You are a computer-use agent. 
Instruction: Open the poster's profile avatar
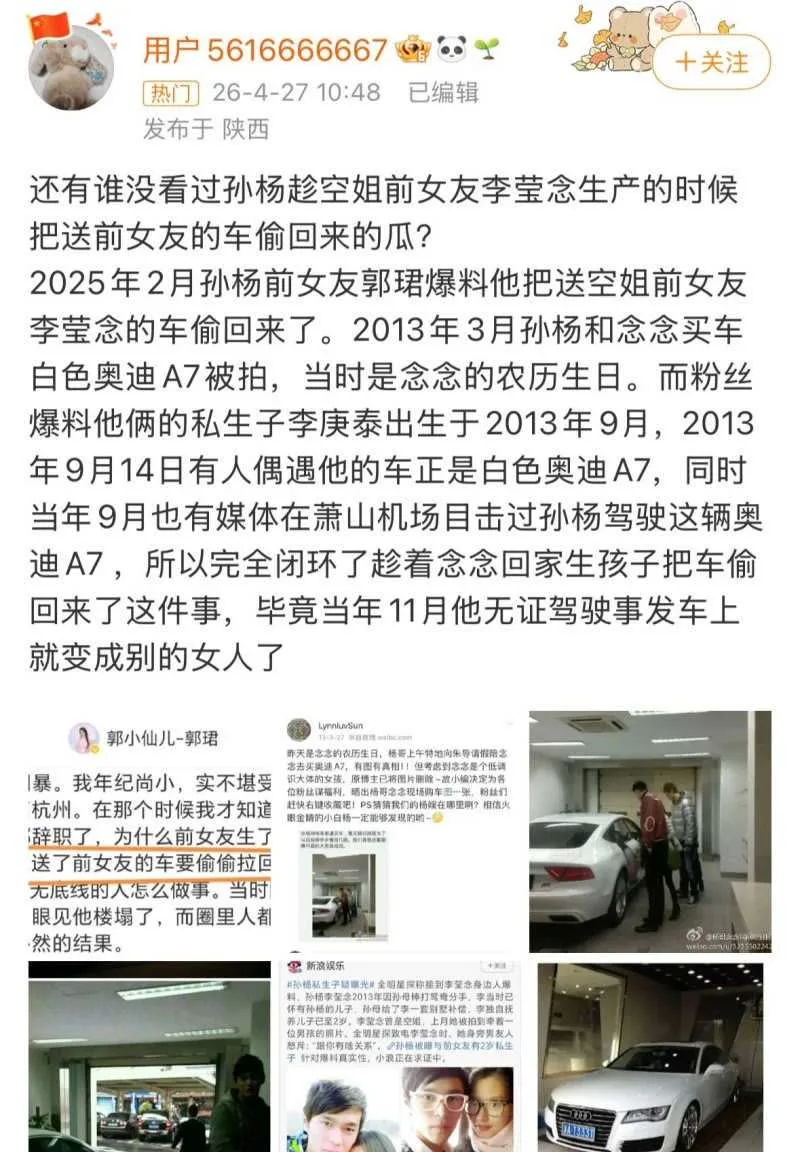tap(71, 68)
